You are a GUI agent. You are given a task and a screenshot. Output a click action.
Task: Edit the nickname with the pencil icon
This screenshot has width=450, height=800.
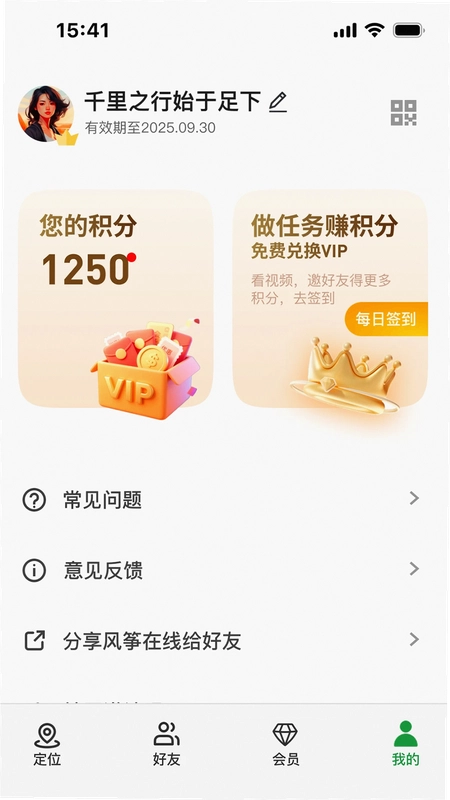pyautogui.click(x=278, y=102)
